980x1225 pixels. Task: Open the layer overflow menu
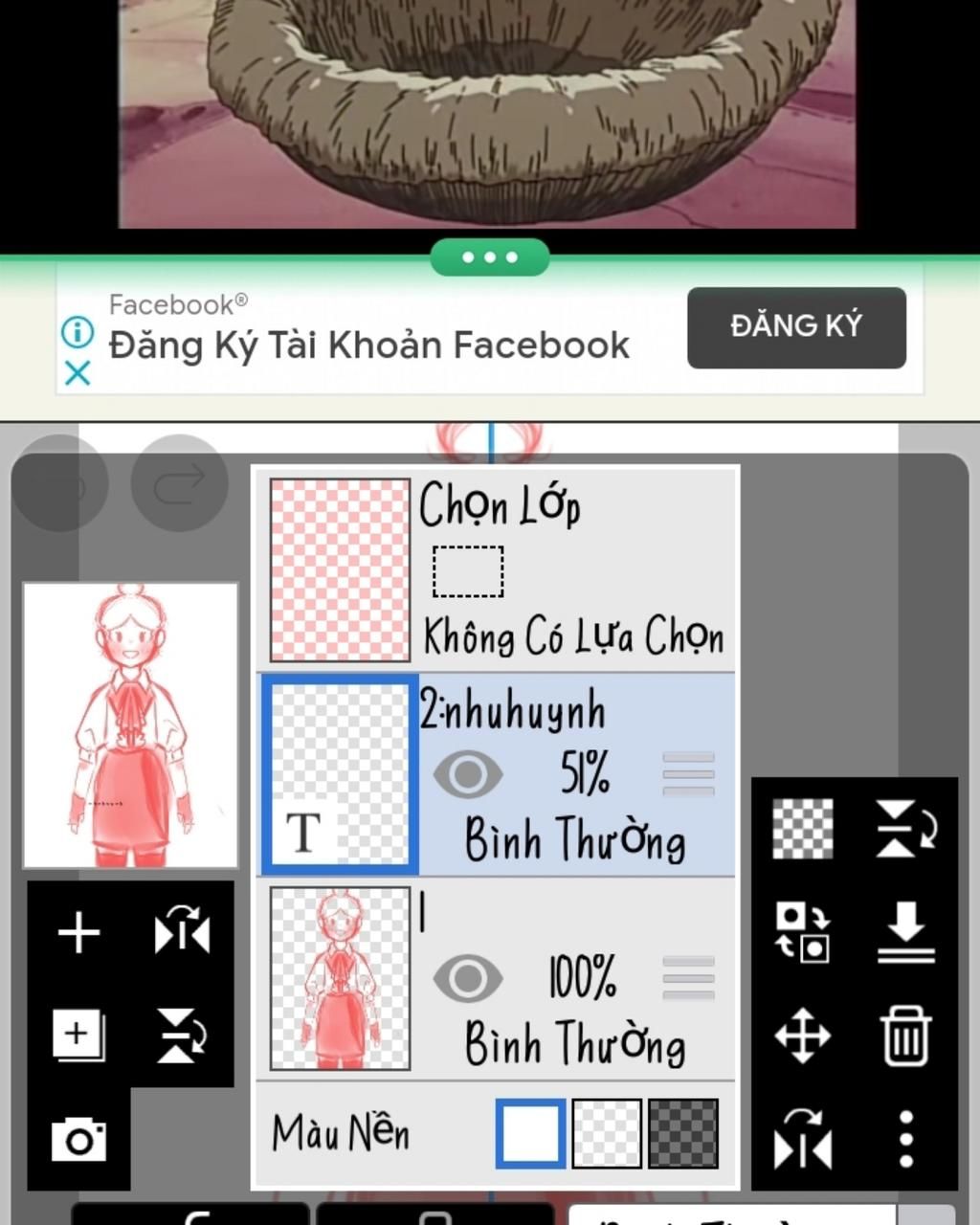[x=905, y=1139]
